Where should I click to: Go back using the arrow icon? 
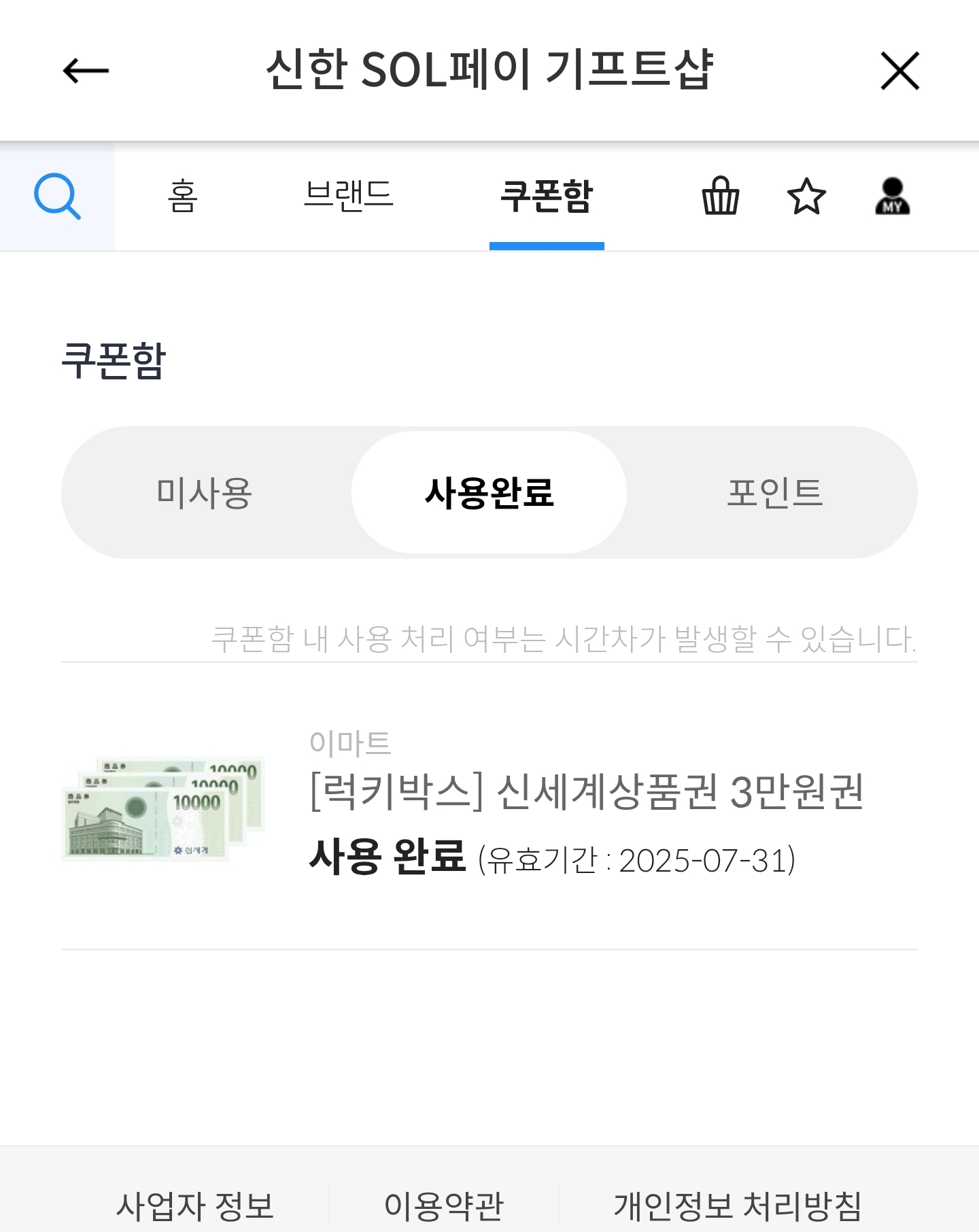tap(86, 70)
